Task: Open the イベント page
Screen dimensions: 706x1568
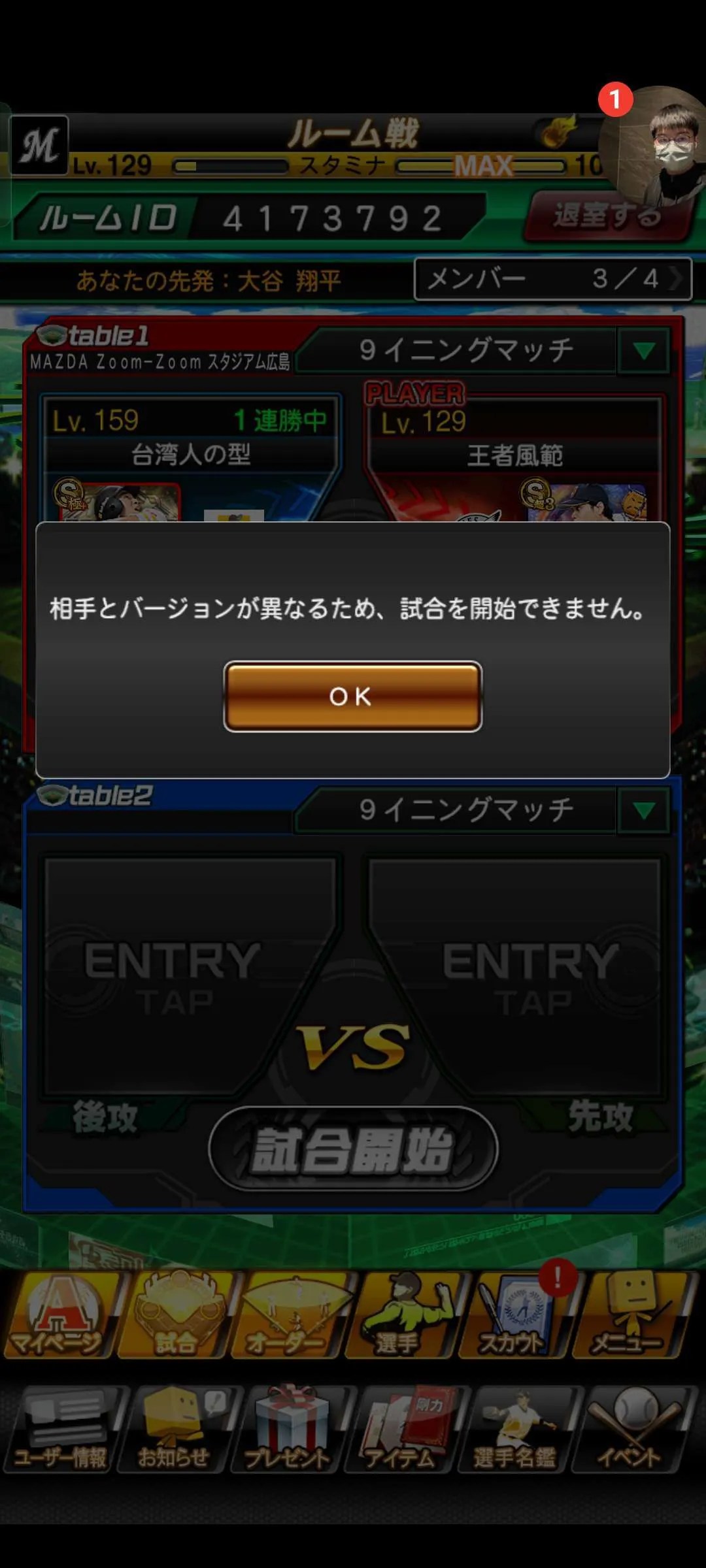Action: pyautogui.click(x=629, y=1431)
